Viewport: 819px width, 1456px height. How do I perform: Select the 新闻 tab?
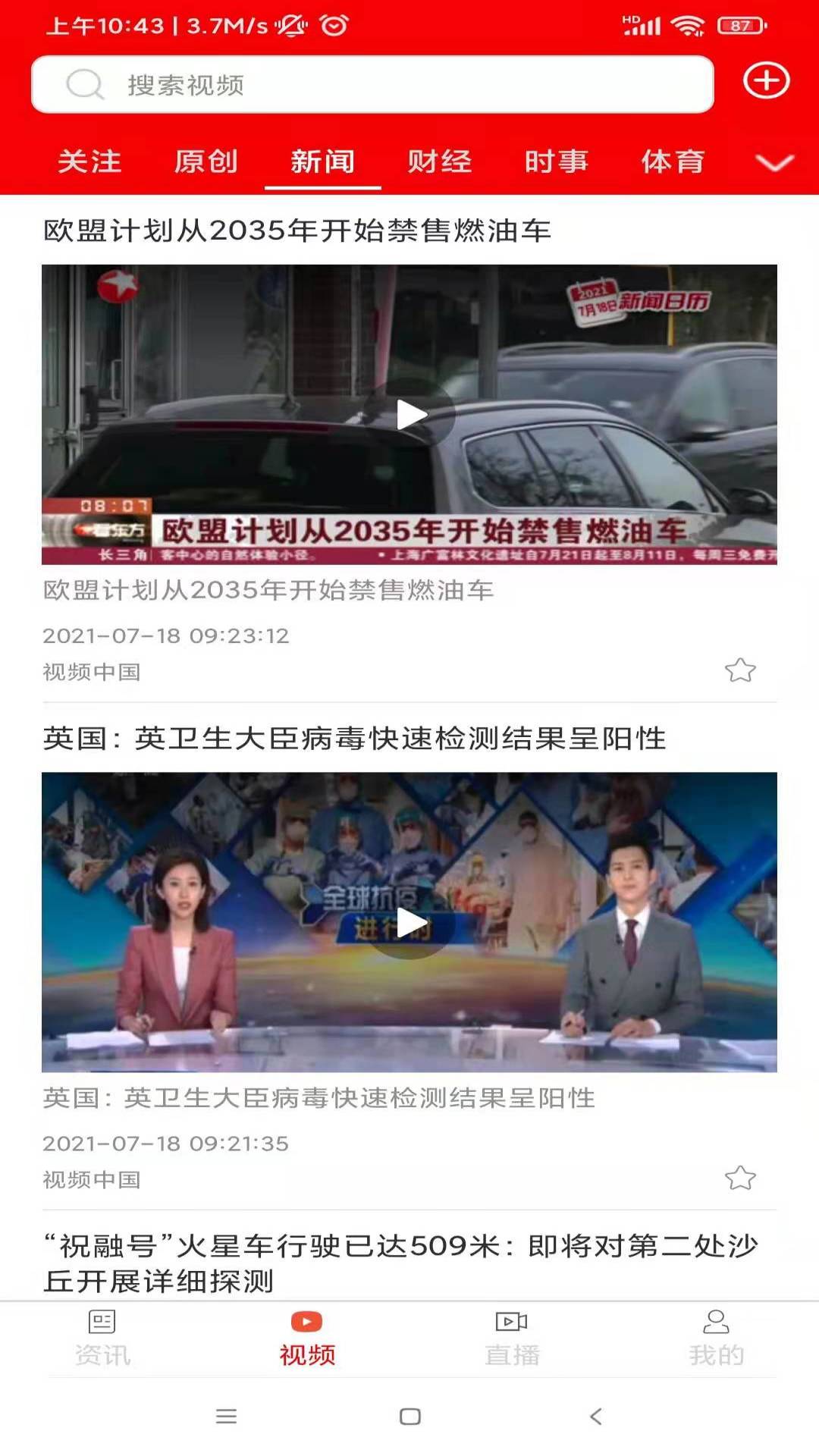[x=323, y=162]
